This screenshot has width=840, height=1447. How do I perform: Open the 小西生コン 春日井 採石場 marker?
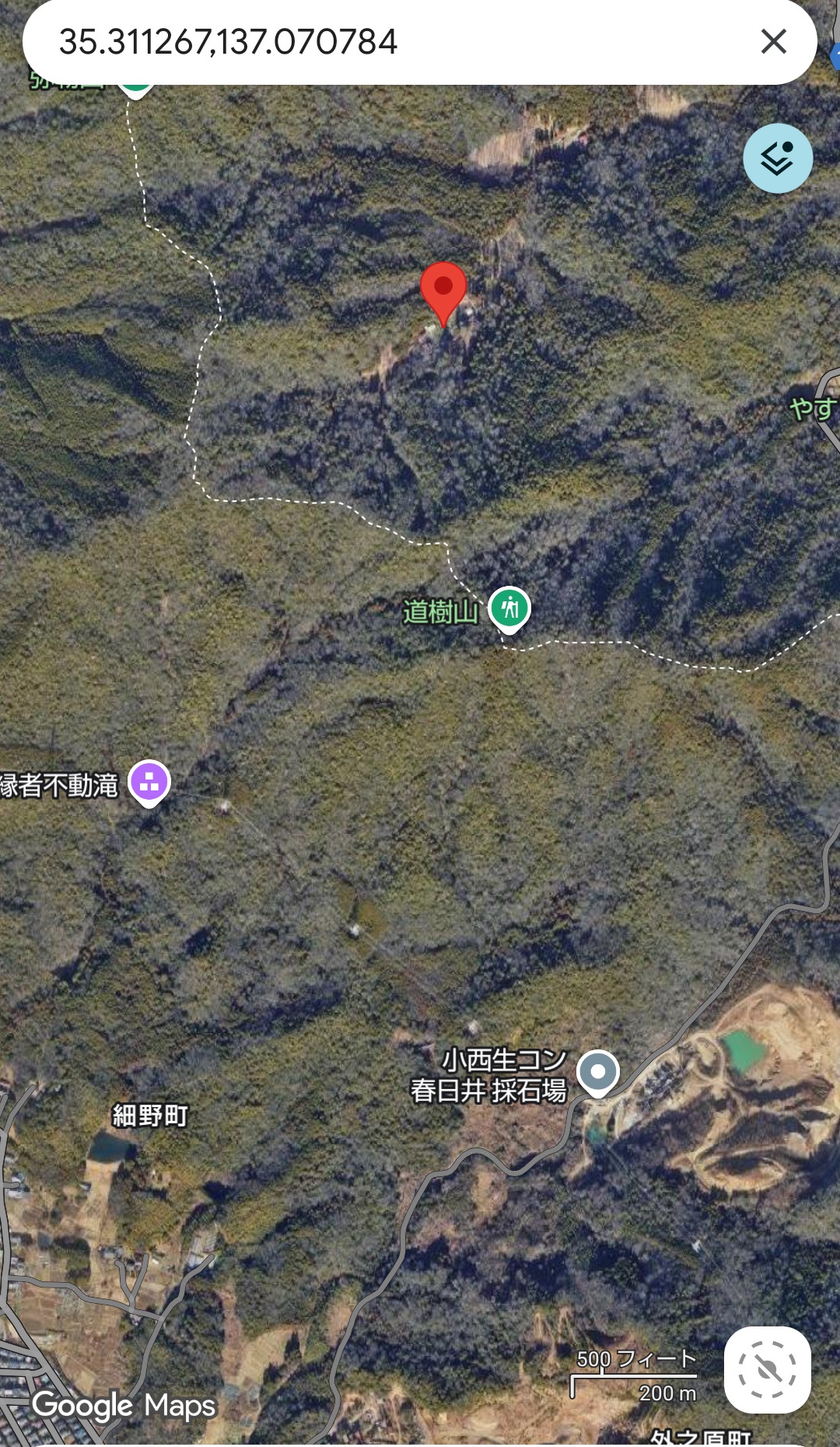[597, 1072]
